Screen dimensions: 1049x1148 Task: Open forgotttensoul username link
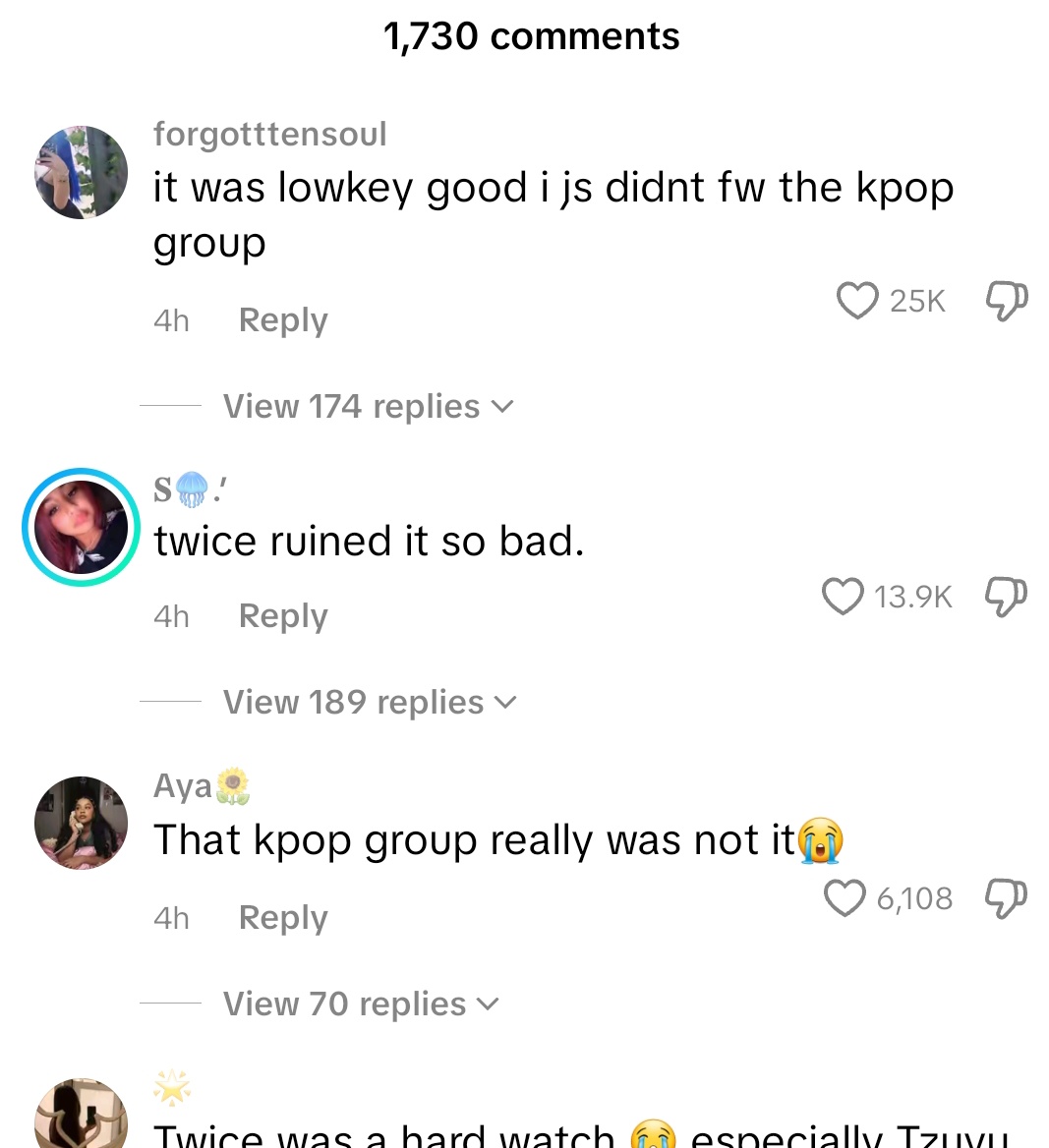269,134
